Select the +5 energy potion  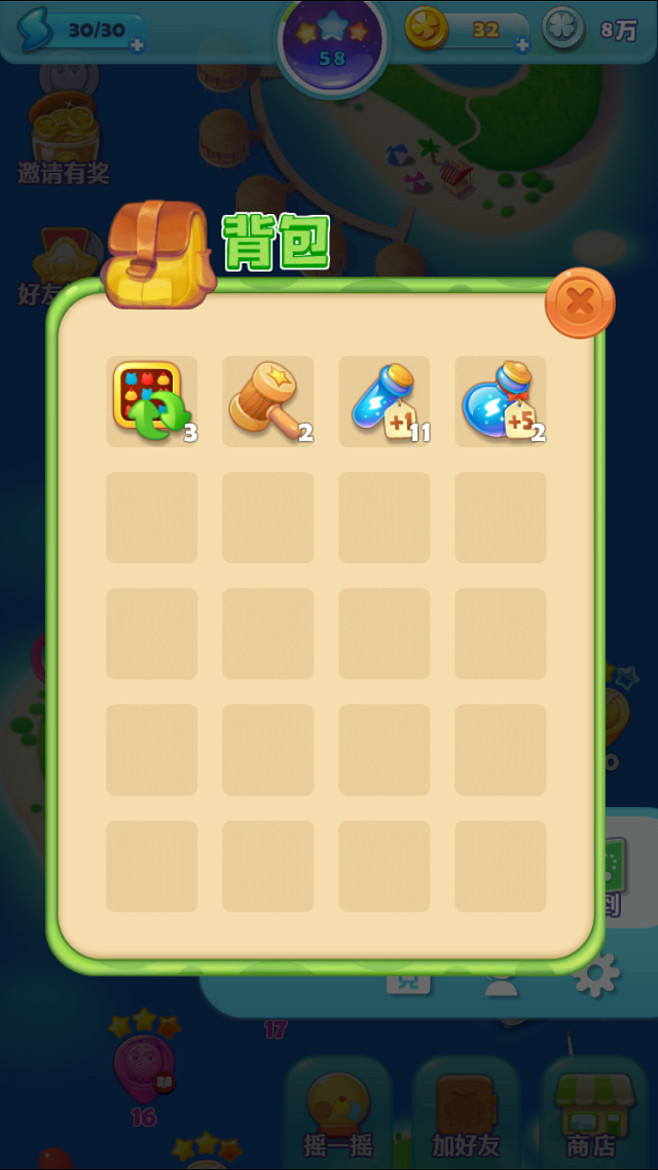(500, 401)
